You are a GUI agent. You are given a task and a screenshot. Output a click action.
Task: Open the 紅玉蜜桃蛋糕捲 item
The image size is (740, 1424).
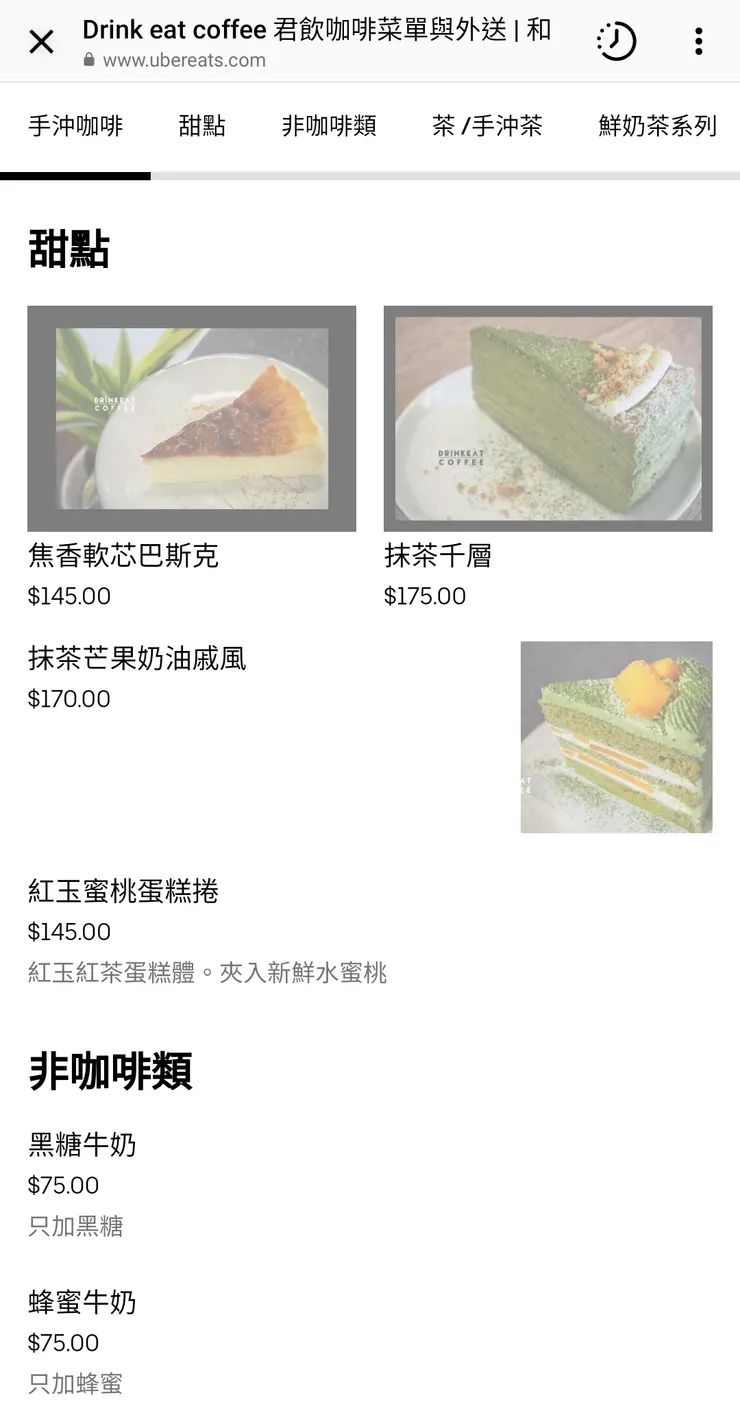122,892
